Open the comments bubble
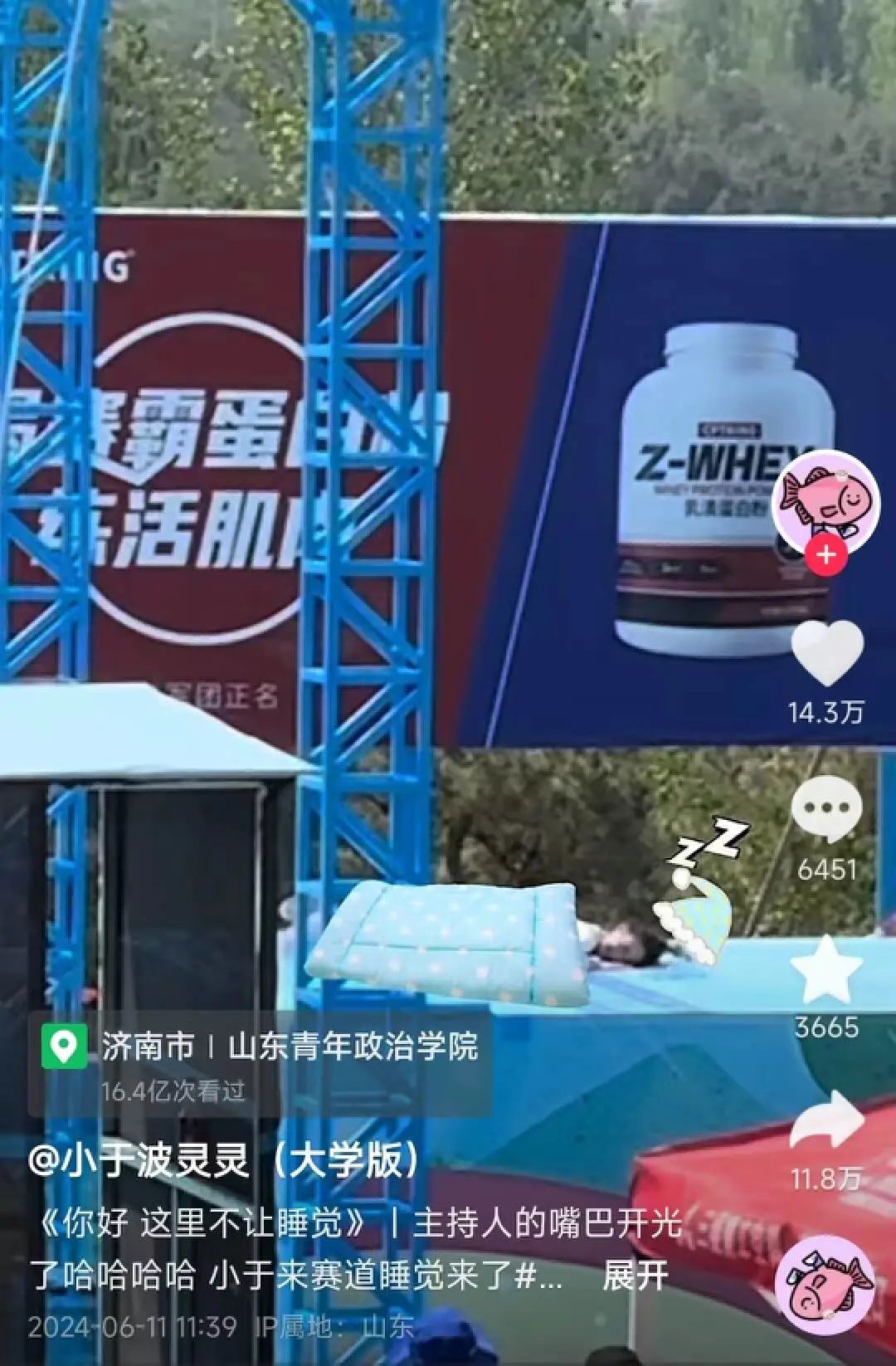 [x=826, y=809]
